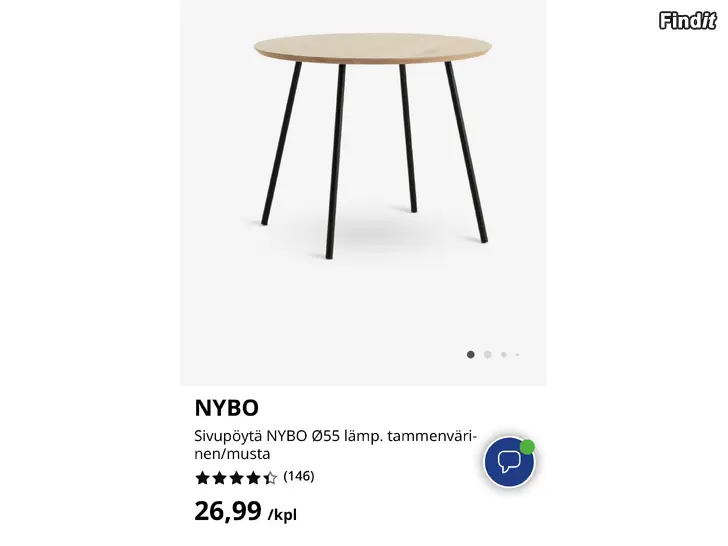
Task: Open the live chat bubble
Action: coord(509,462)
